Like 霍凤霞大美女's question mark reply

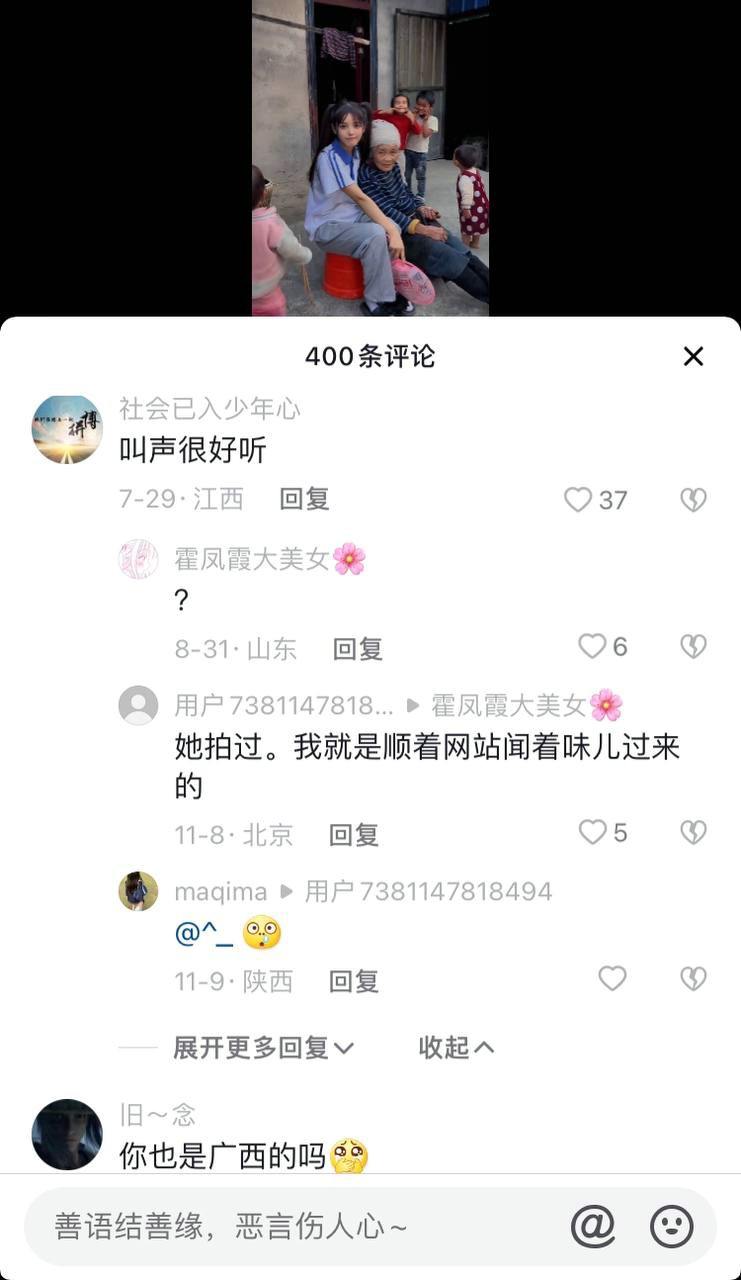pyautogui.click(x=593, y=646)
